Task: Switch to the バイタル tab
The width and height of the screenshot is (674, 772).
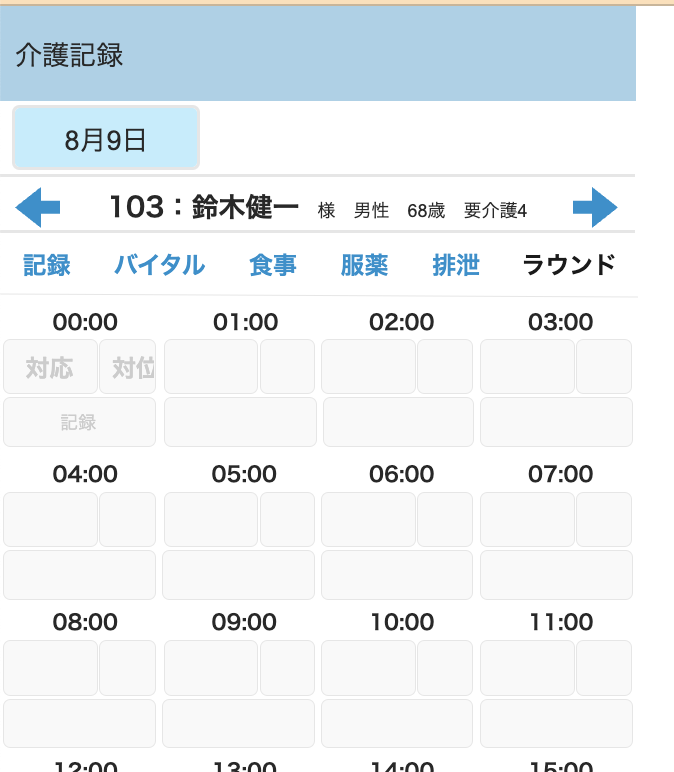Action: click(x=159, y=265)
